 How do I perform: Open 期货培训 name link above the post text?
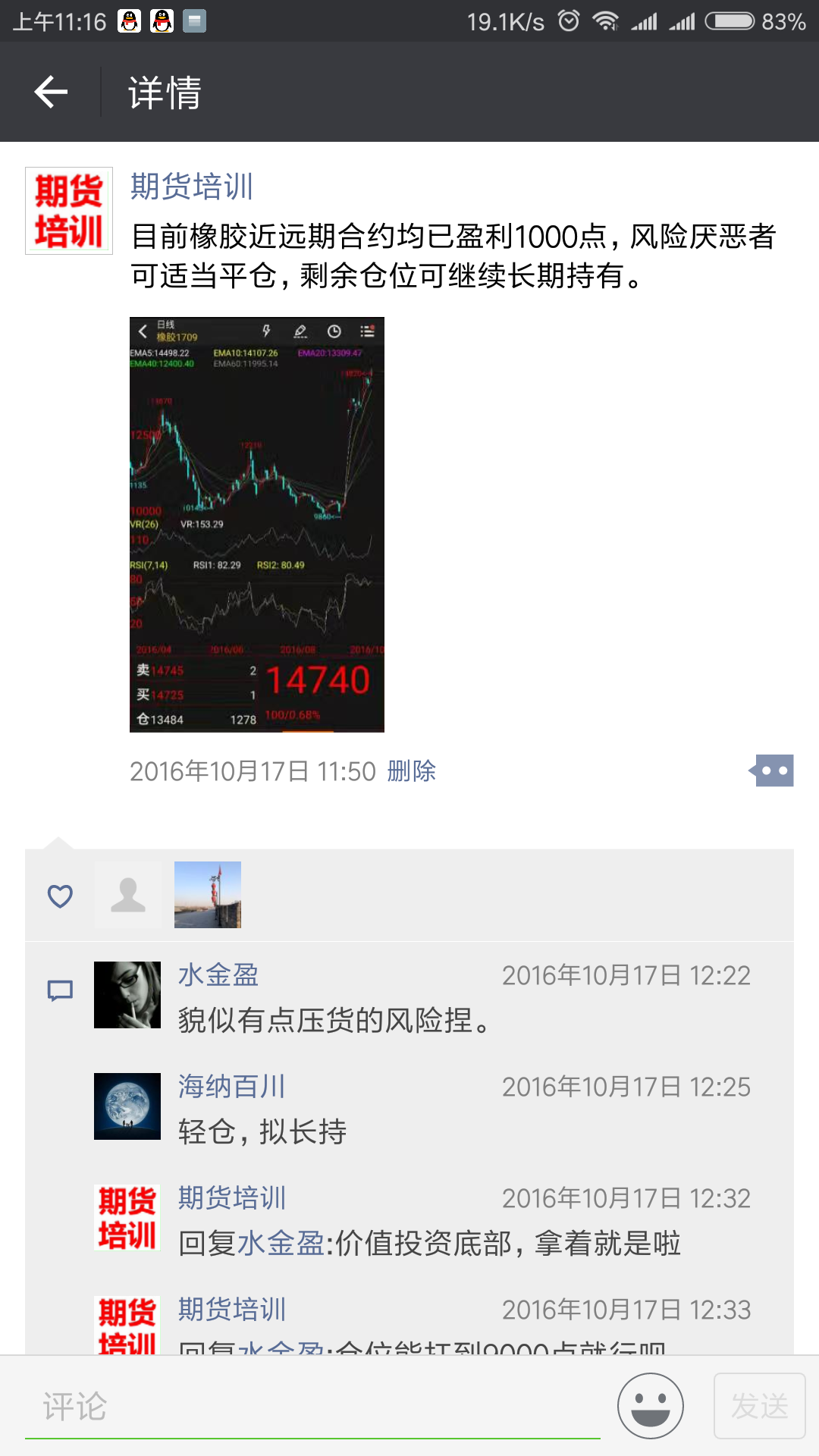[192, 186]
